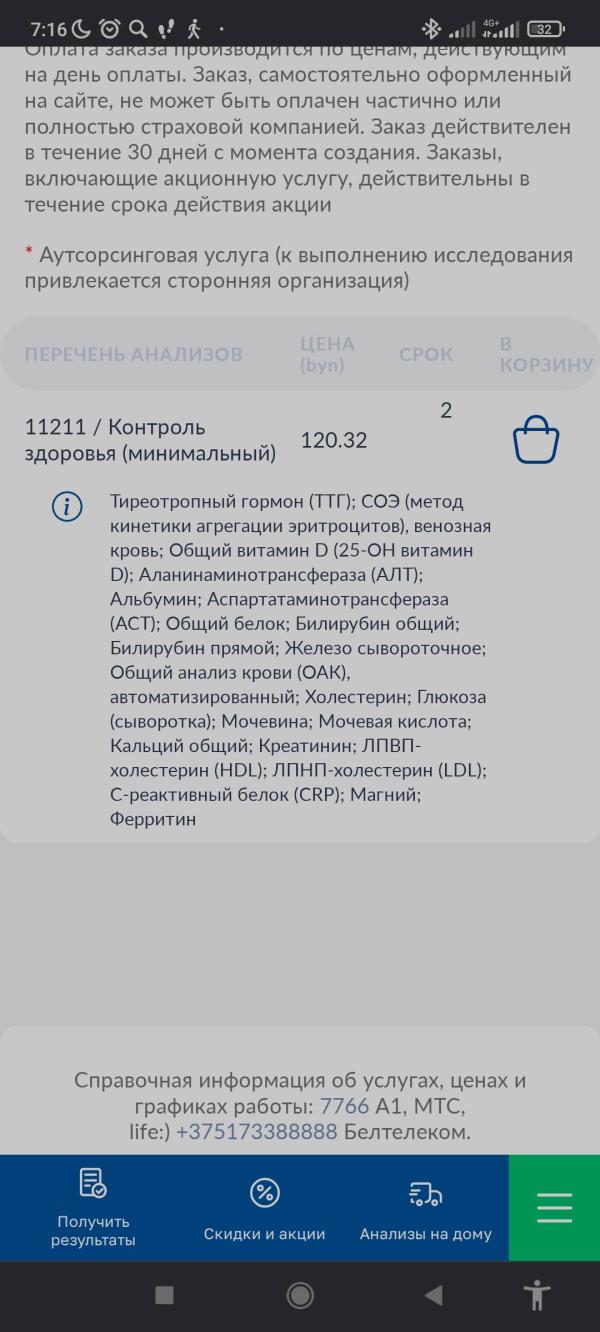The image size is (600, 1332).
Task: Tap the info icon beside the test list
Action: pyautogui.click(x=67, y=507)
